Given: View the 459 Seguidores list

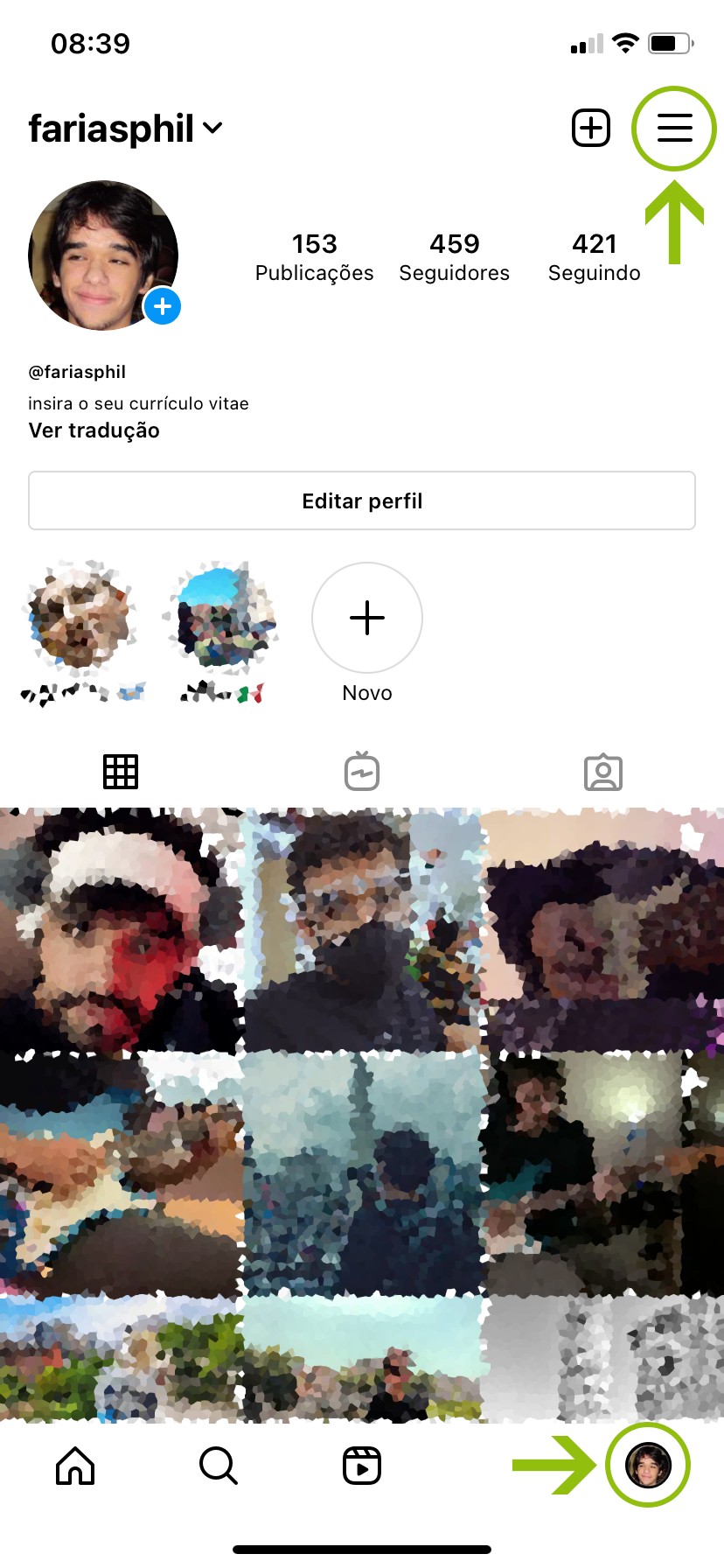Looking at the screenshot, I should [454, 257].
